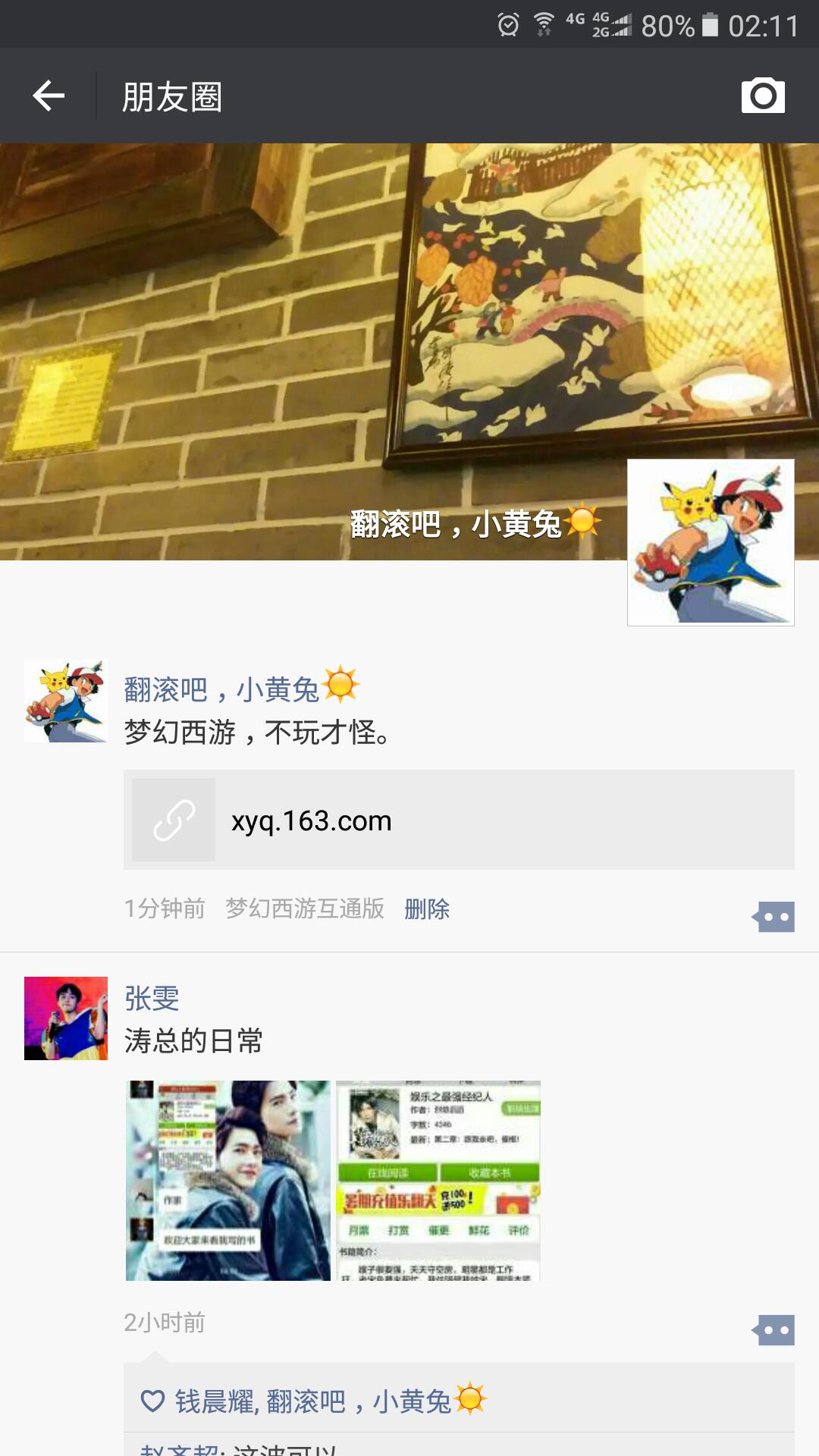Open my profile avatar on the cover
819x1456 pixels.
[x=711, y=542]
